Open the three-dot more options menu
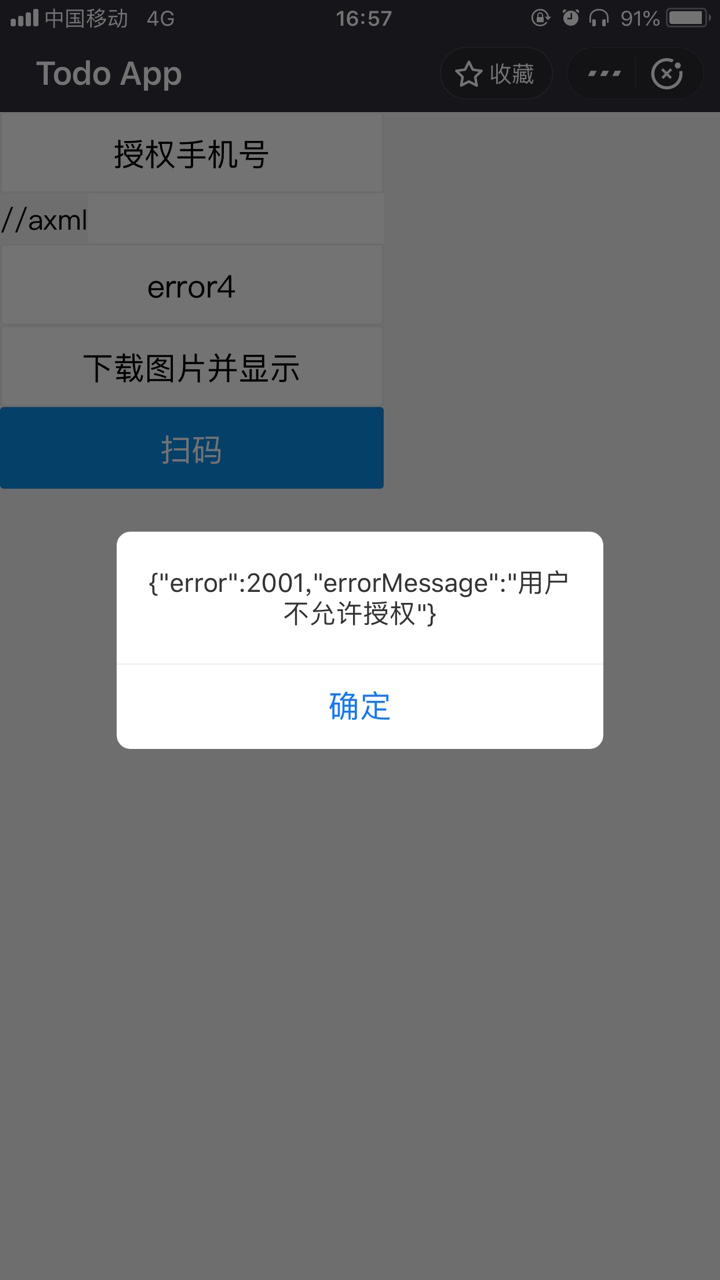 (604, 74)
